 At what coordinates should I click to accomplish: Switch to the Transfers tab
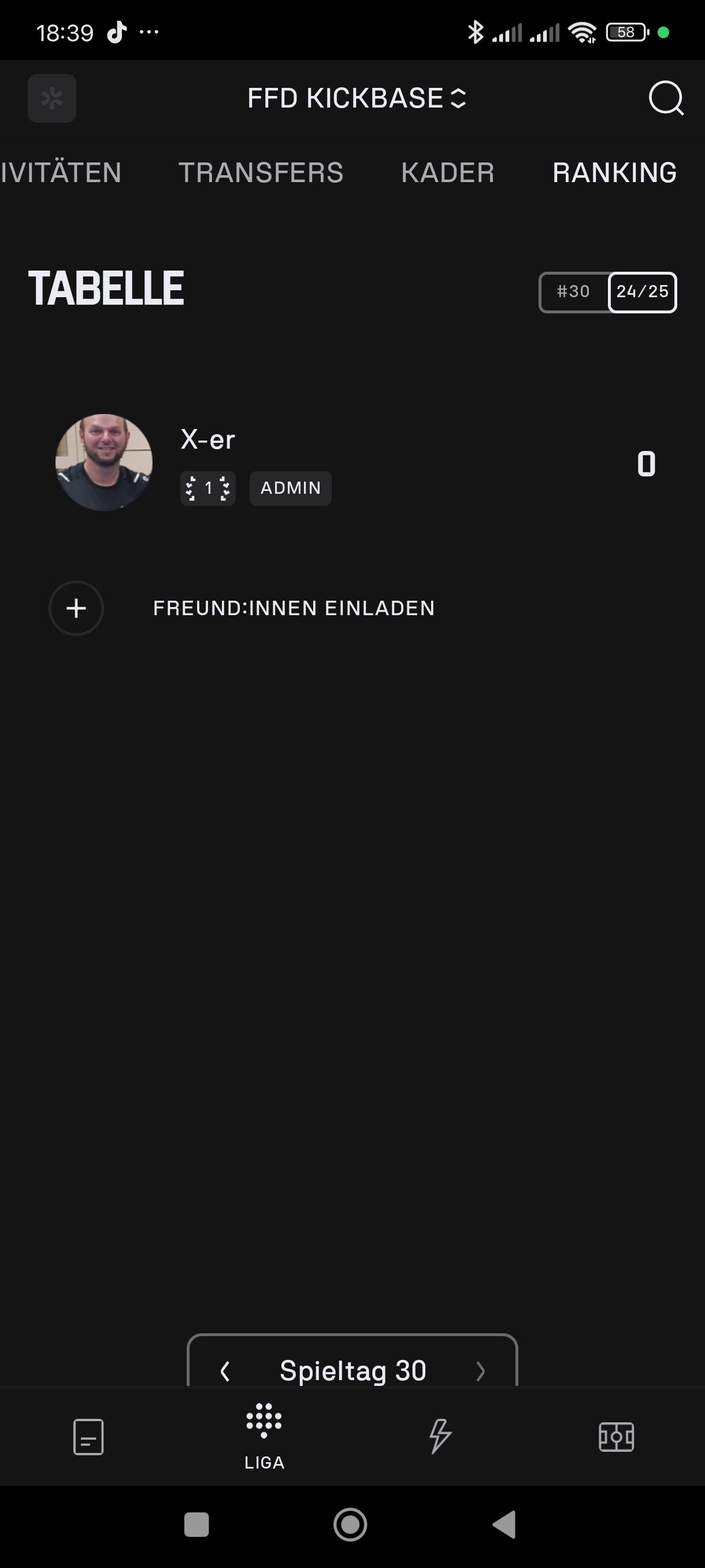(x=261, y=173)
